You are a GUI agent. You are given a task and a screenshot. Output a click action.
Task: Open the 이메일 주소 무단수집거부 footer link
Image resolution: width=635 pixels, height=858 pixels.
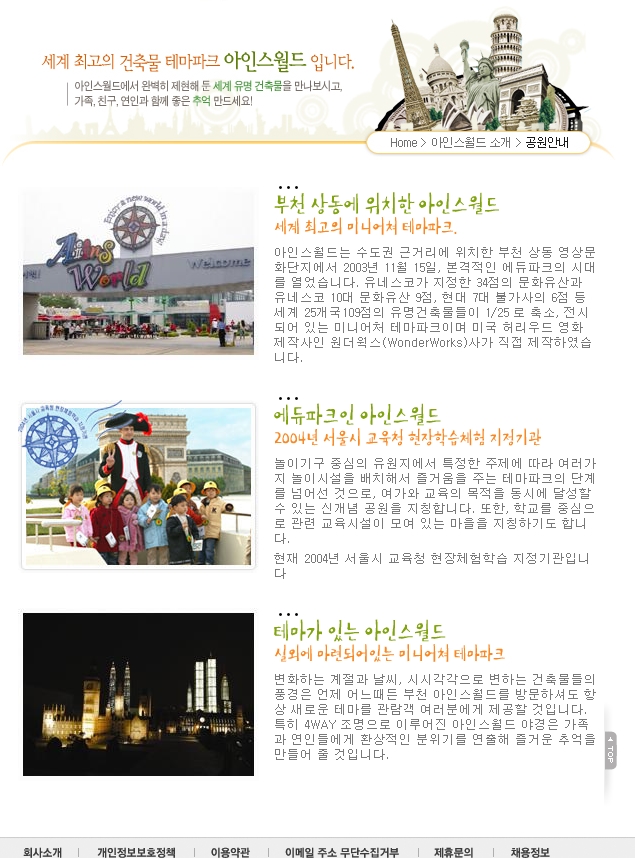point(342,852)
